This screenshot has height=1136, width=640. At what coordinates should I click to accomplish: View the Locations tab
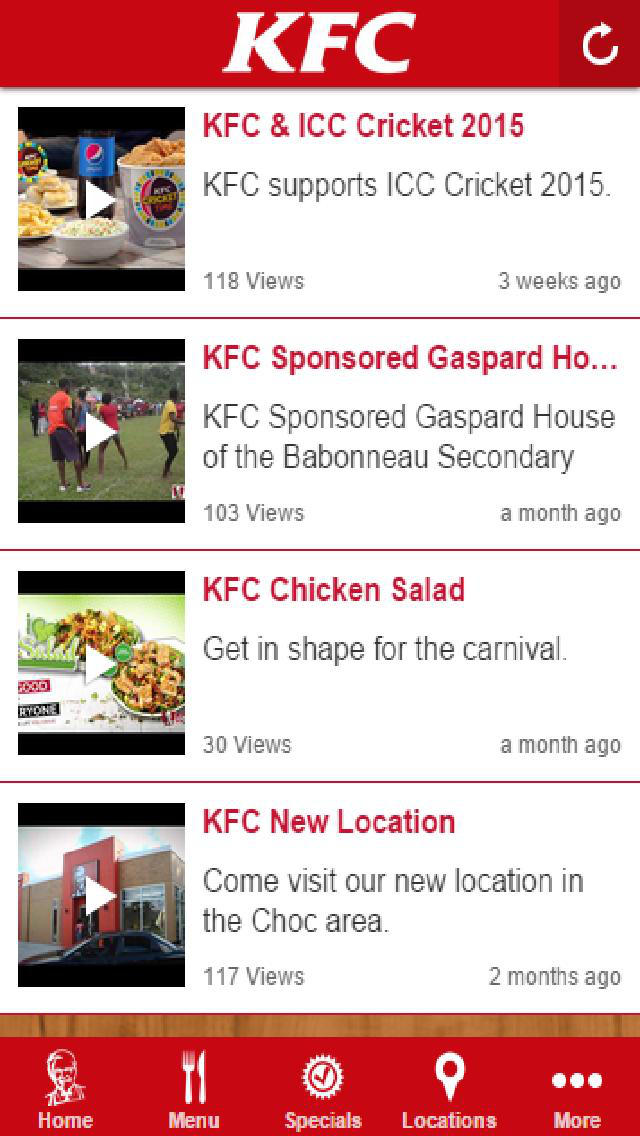tap(449, 1090)
